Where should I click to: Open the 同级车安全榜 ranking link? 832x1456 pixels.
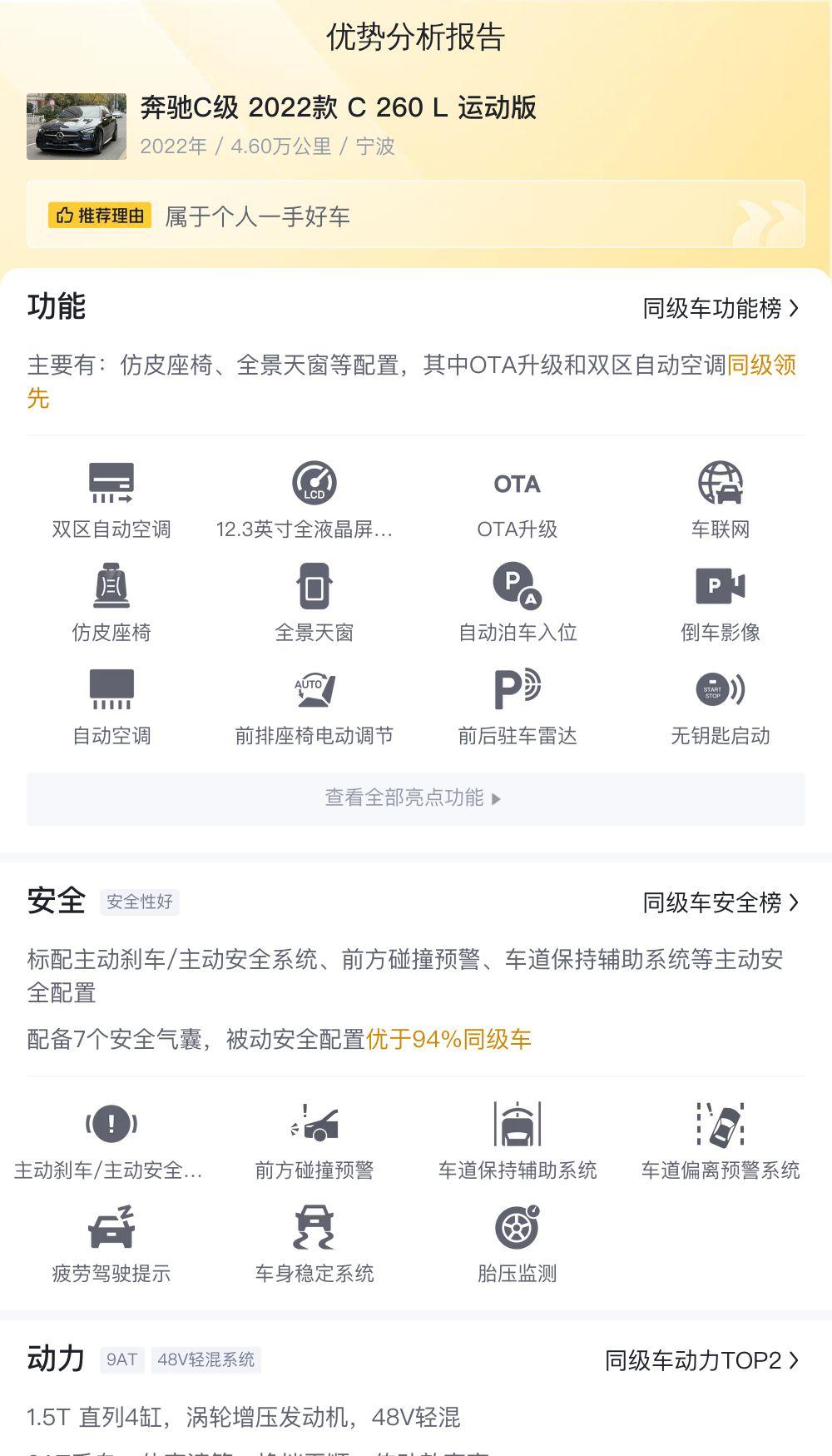point(720,902)
